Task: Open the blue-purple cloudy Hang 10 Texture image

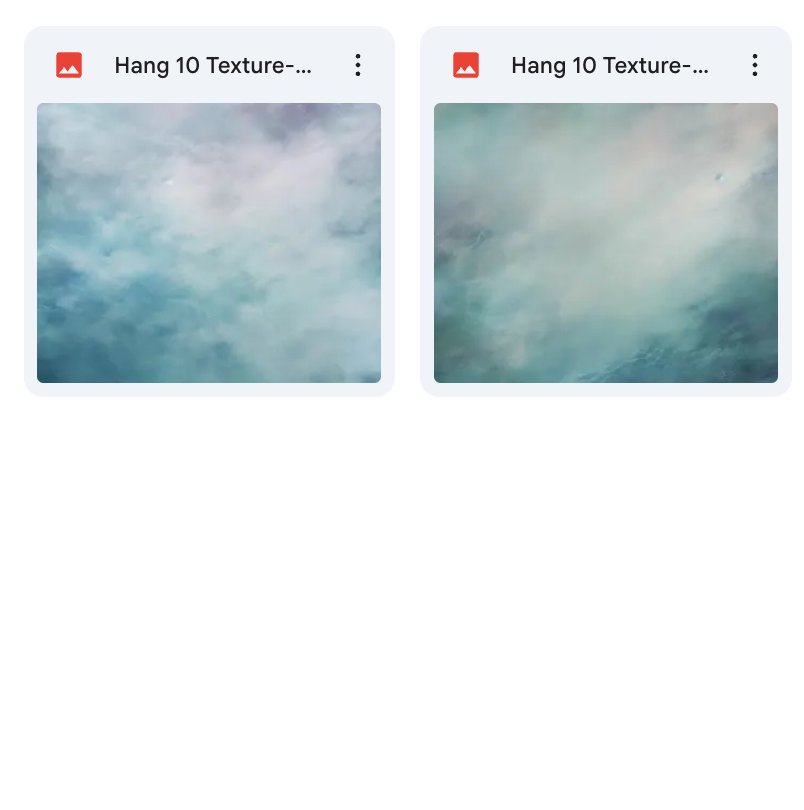Action: (209, 243)
